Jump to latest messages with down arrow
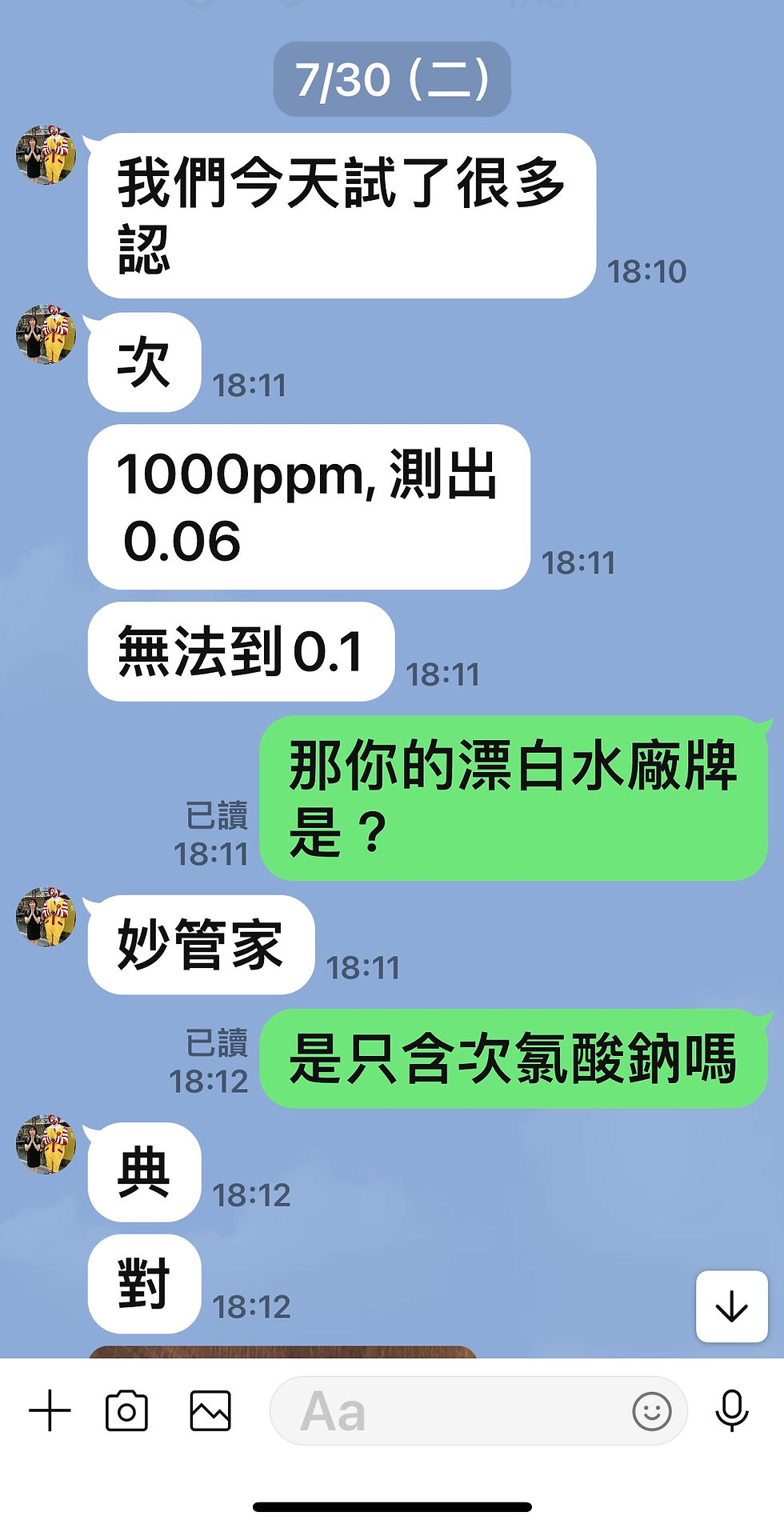Screen dimensions: 784x1528 pos(731,1306)
